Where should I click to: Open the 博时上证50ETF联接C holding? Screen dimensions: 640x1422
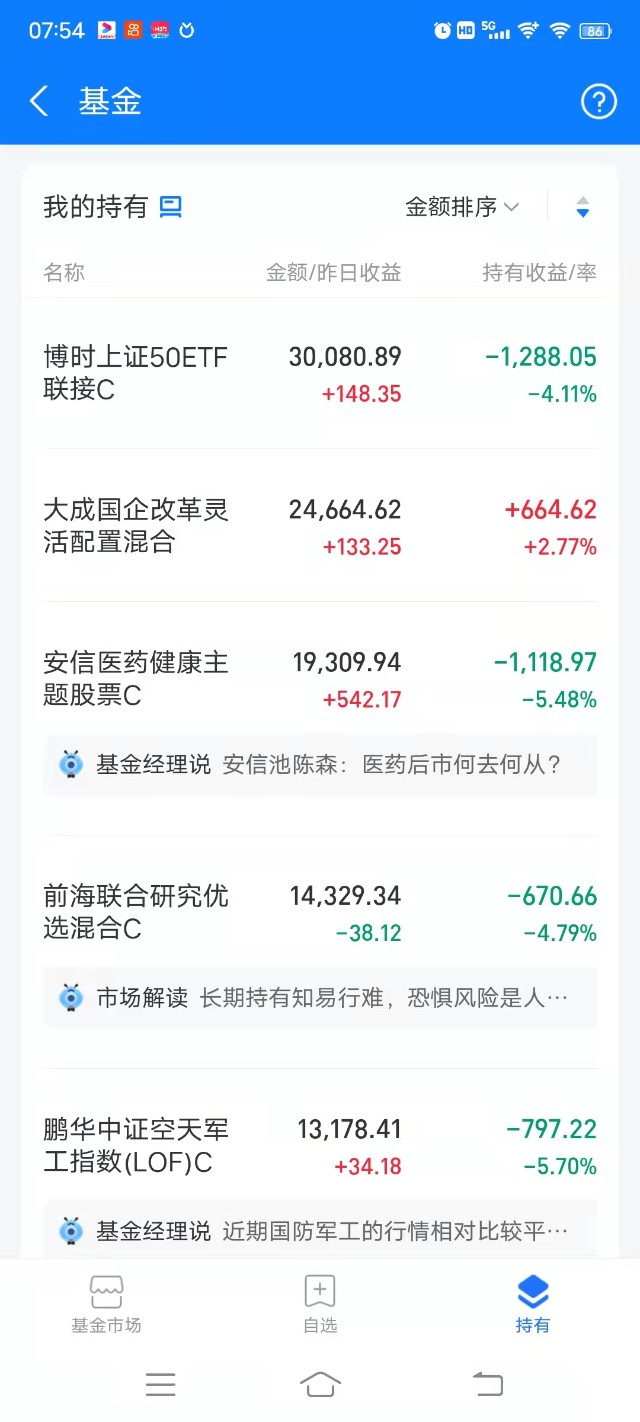tap(320, 374)
